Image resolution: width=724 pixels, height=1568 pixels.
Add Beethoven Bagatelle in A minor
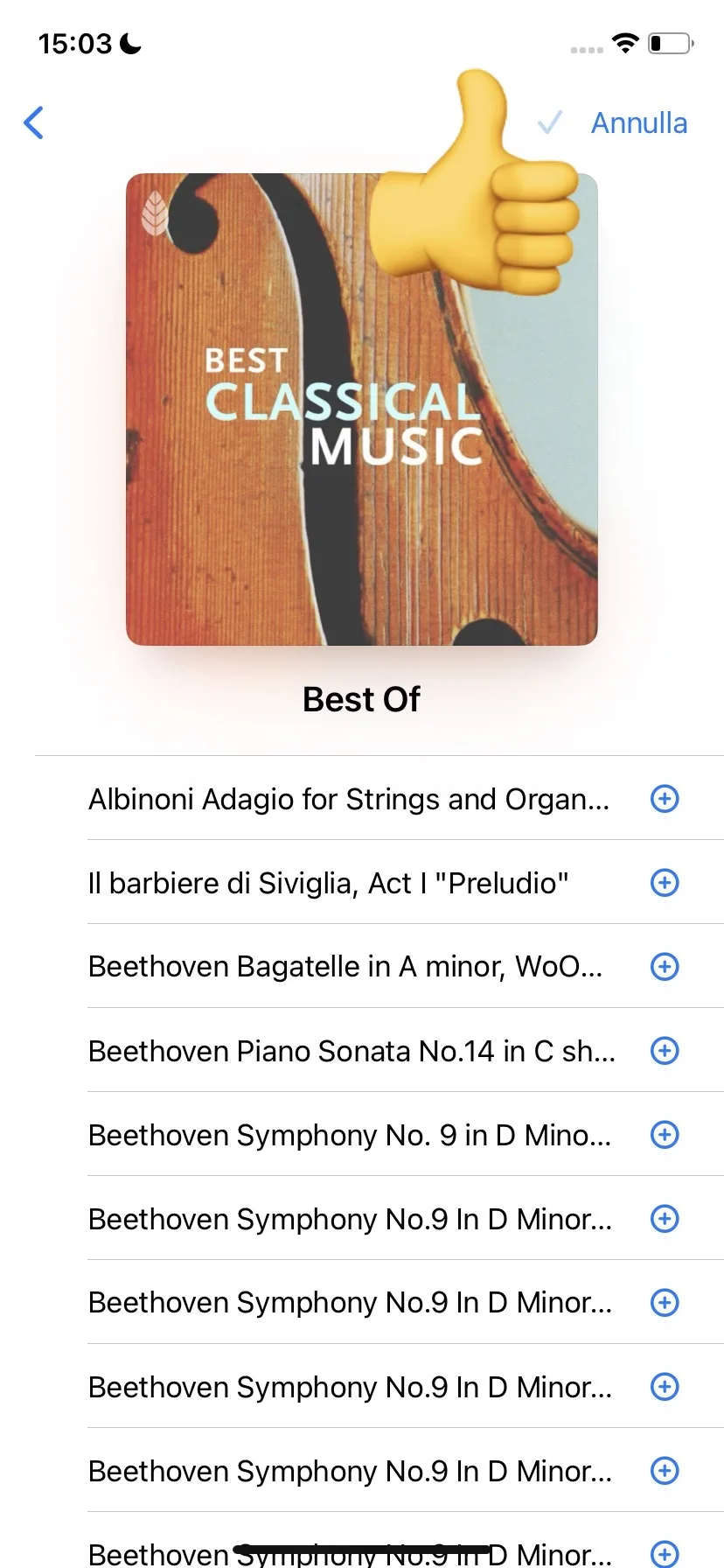point(665,966)
